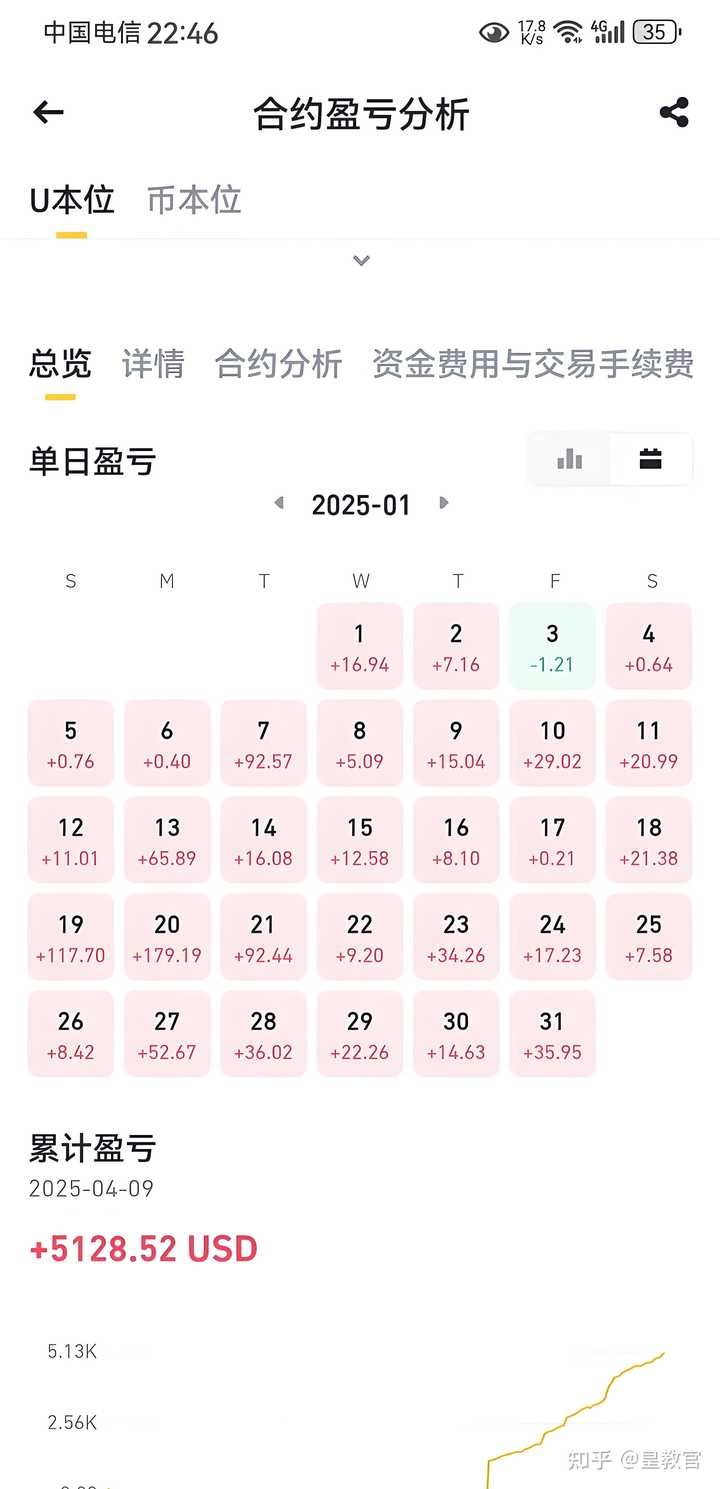The image size is (720, 1489).
Task: Tap the eye icon in the status bar
Action: tap(494, 31)
